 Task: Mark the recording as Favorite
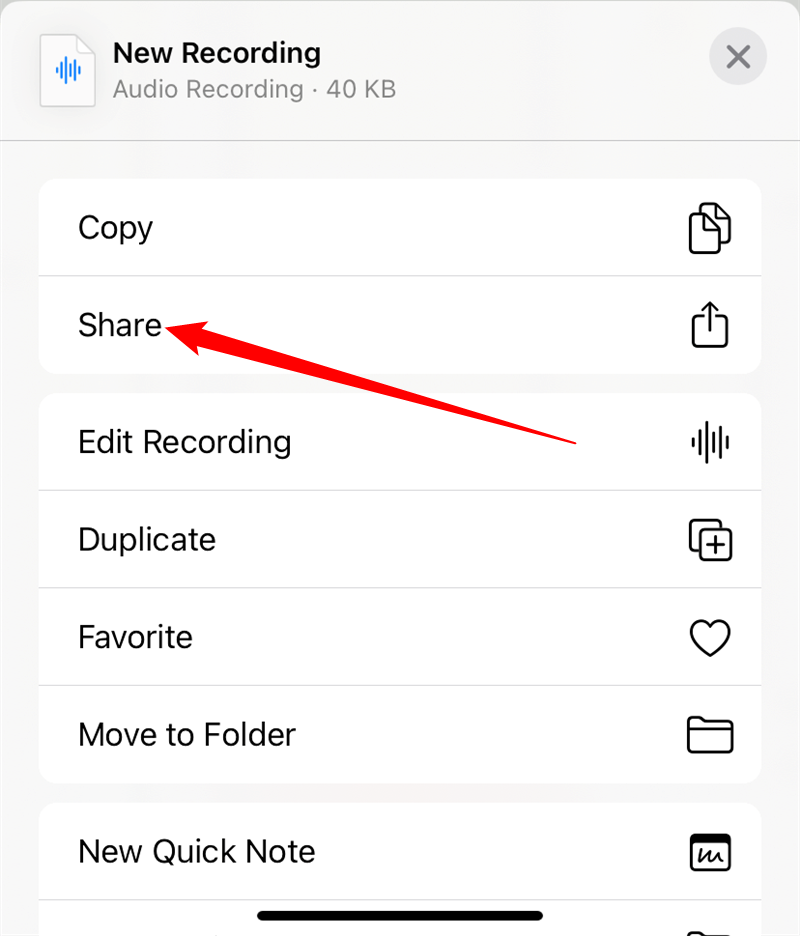click(x=400, y=637)
